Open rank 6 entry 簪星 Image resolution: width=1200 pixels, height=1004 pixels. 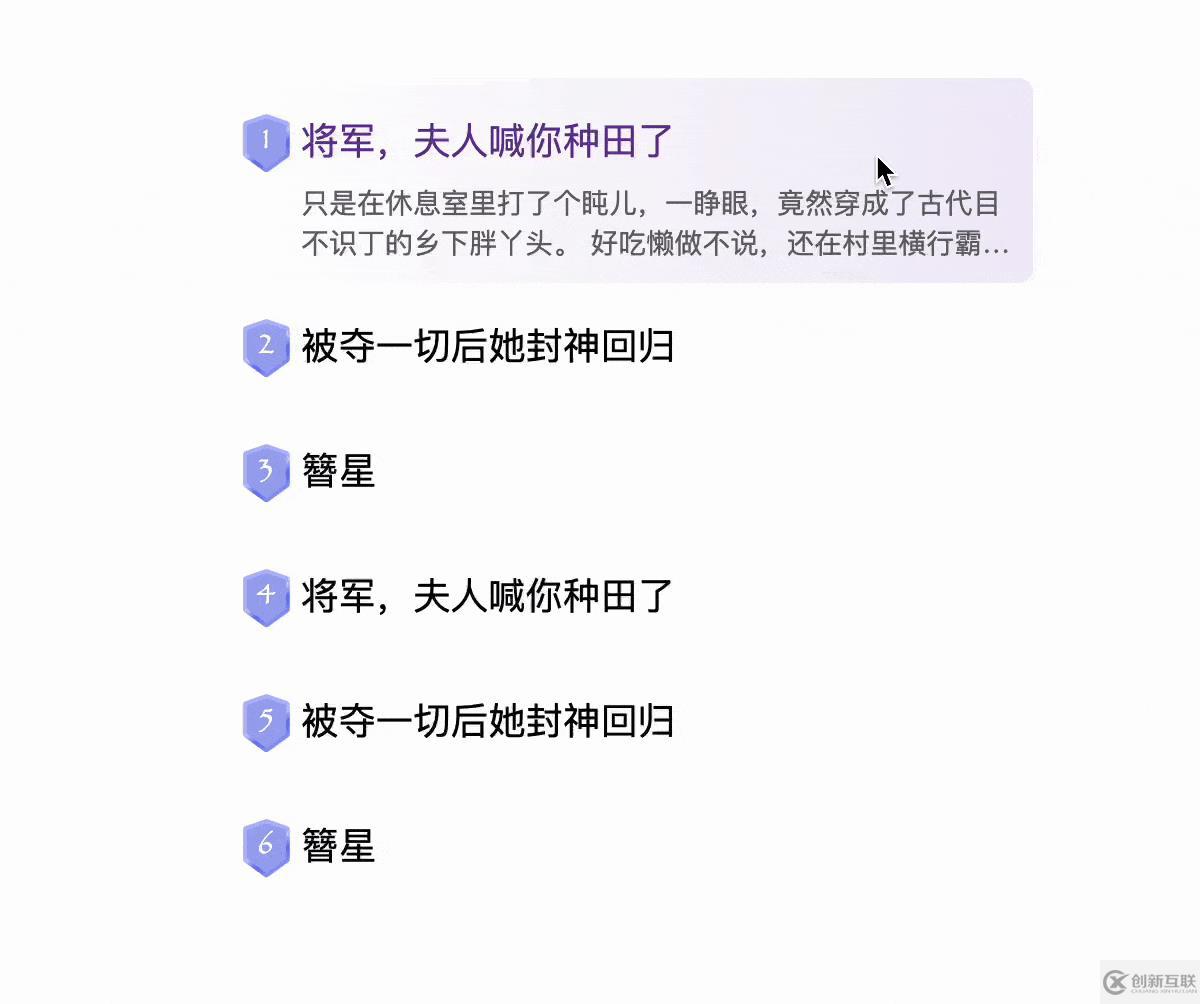pos(338,846)
